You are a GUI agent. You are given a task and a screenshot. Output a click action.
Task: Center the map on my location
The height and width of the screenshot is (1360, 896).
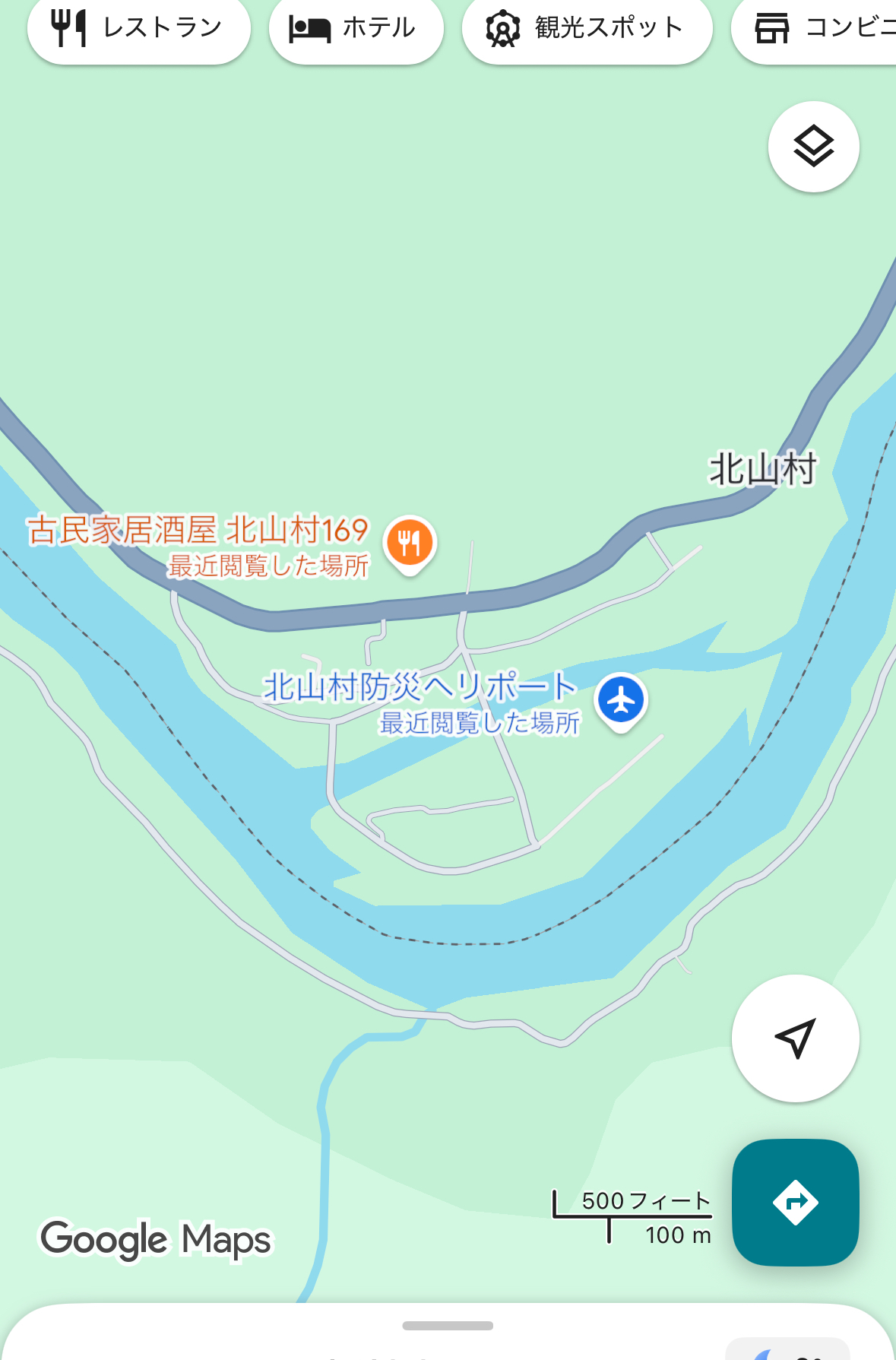click(795, 1038)
